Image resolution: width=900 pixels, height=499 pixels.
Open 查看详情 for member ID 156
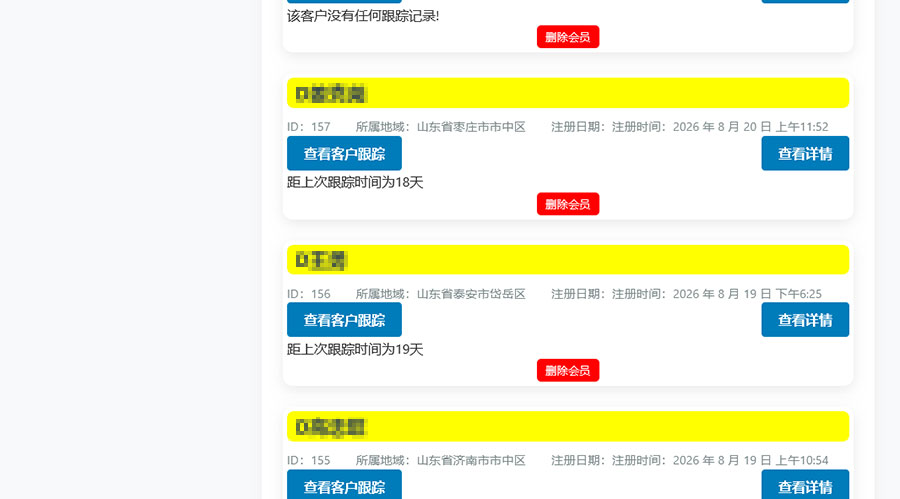tap(805, 320)
